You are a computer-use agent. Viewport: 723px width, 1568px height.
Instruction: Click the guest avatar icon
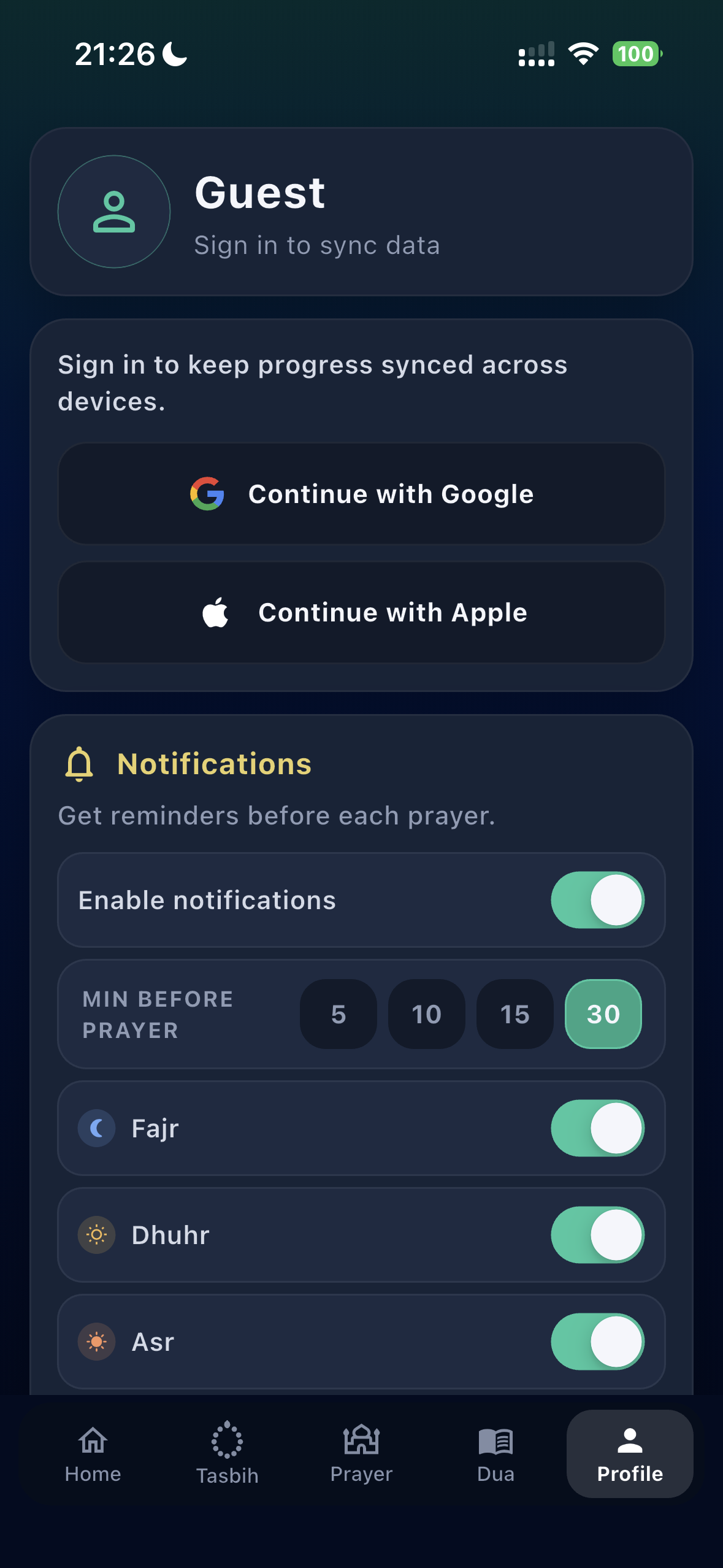coord(113,211)
